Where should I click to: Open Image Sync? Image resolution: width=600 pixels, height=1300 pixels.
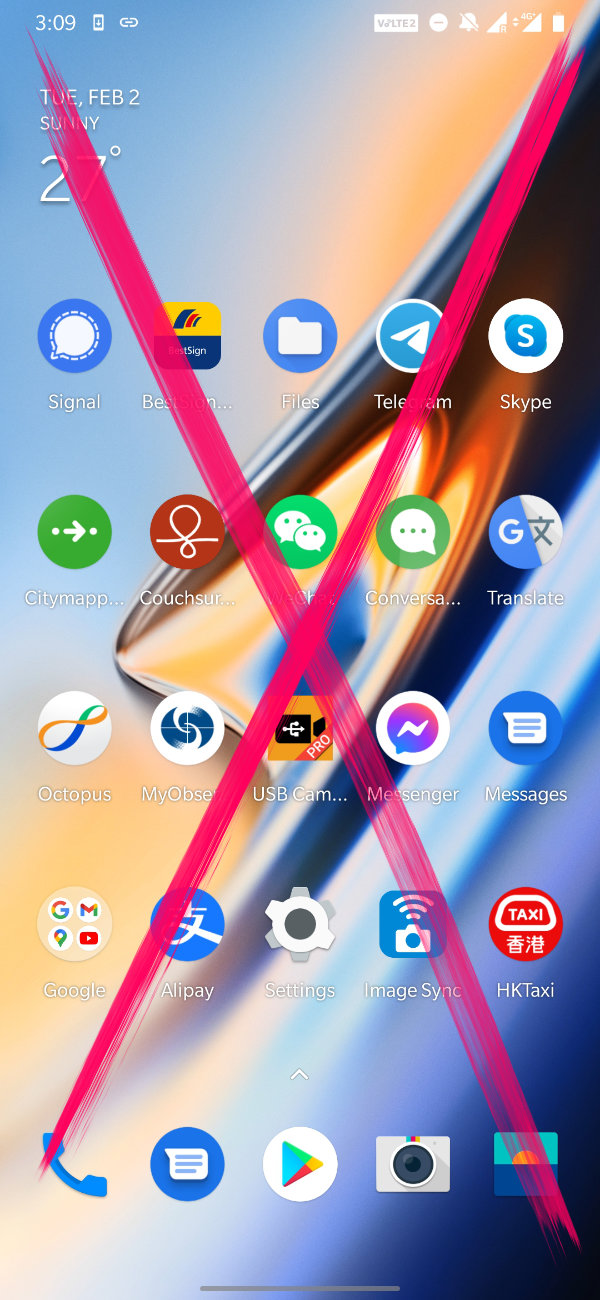point(412,924)
